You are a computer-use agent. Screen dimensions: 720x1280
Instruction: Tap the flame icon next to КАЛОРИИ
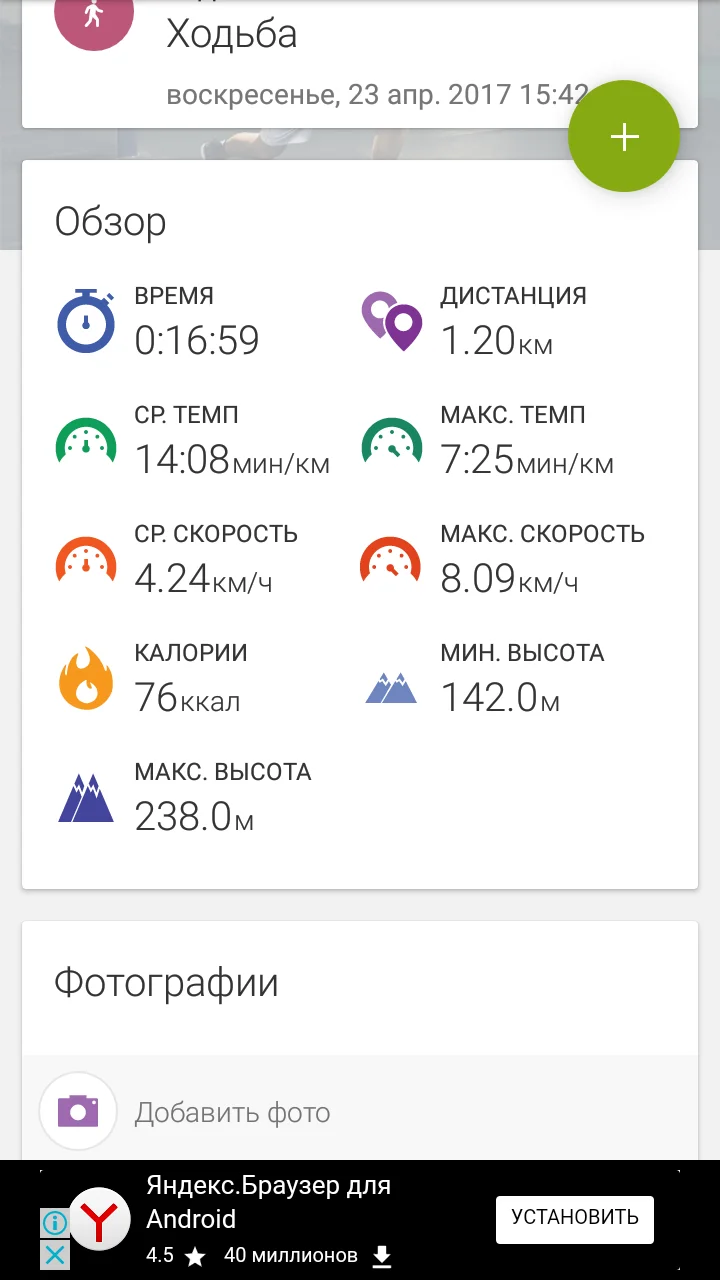(86, 679)
